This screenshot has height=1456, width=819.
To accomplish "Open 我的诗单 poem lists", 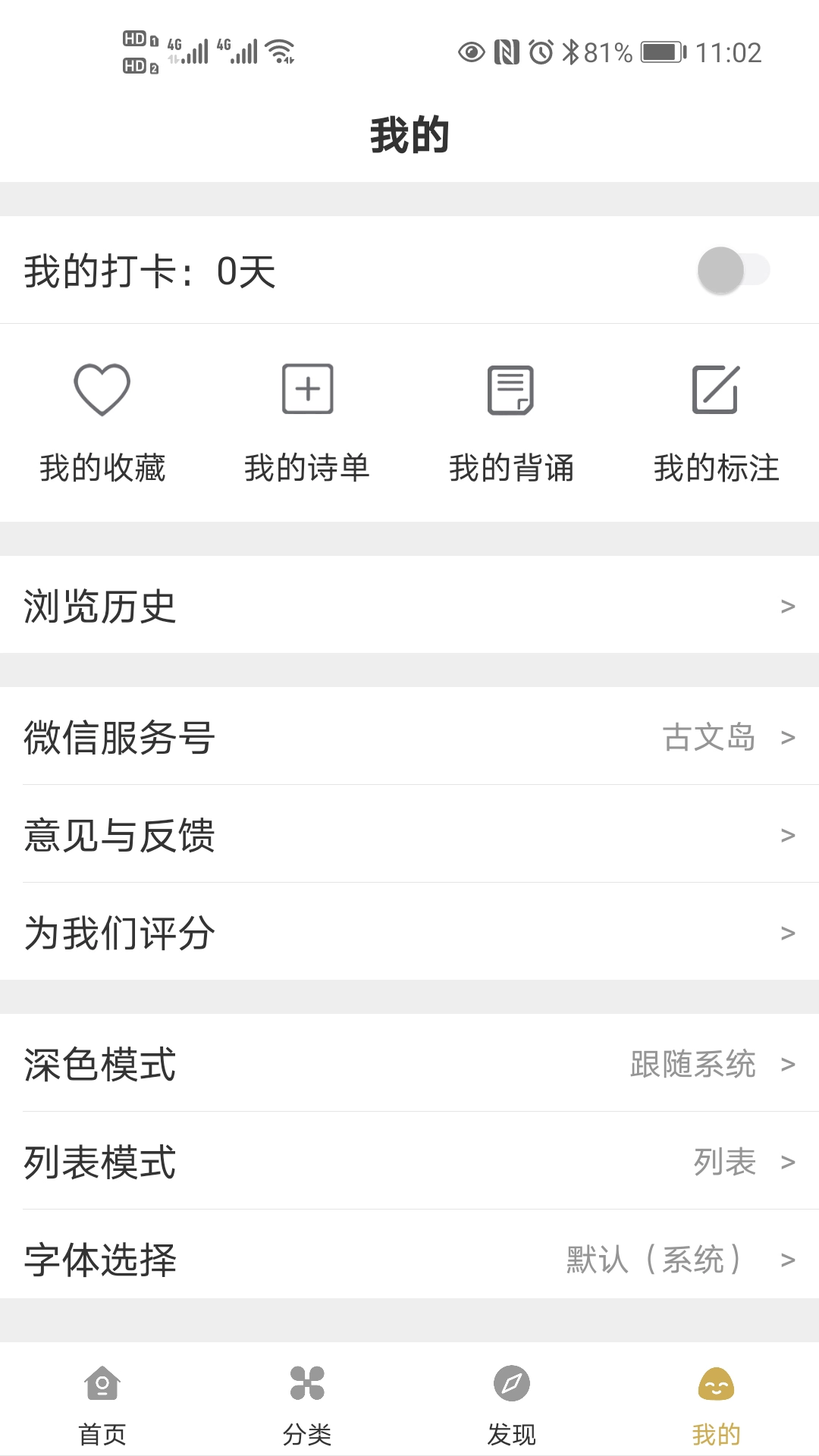I will [307, 422].
